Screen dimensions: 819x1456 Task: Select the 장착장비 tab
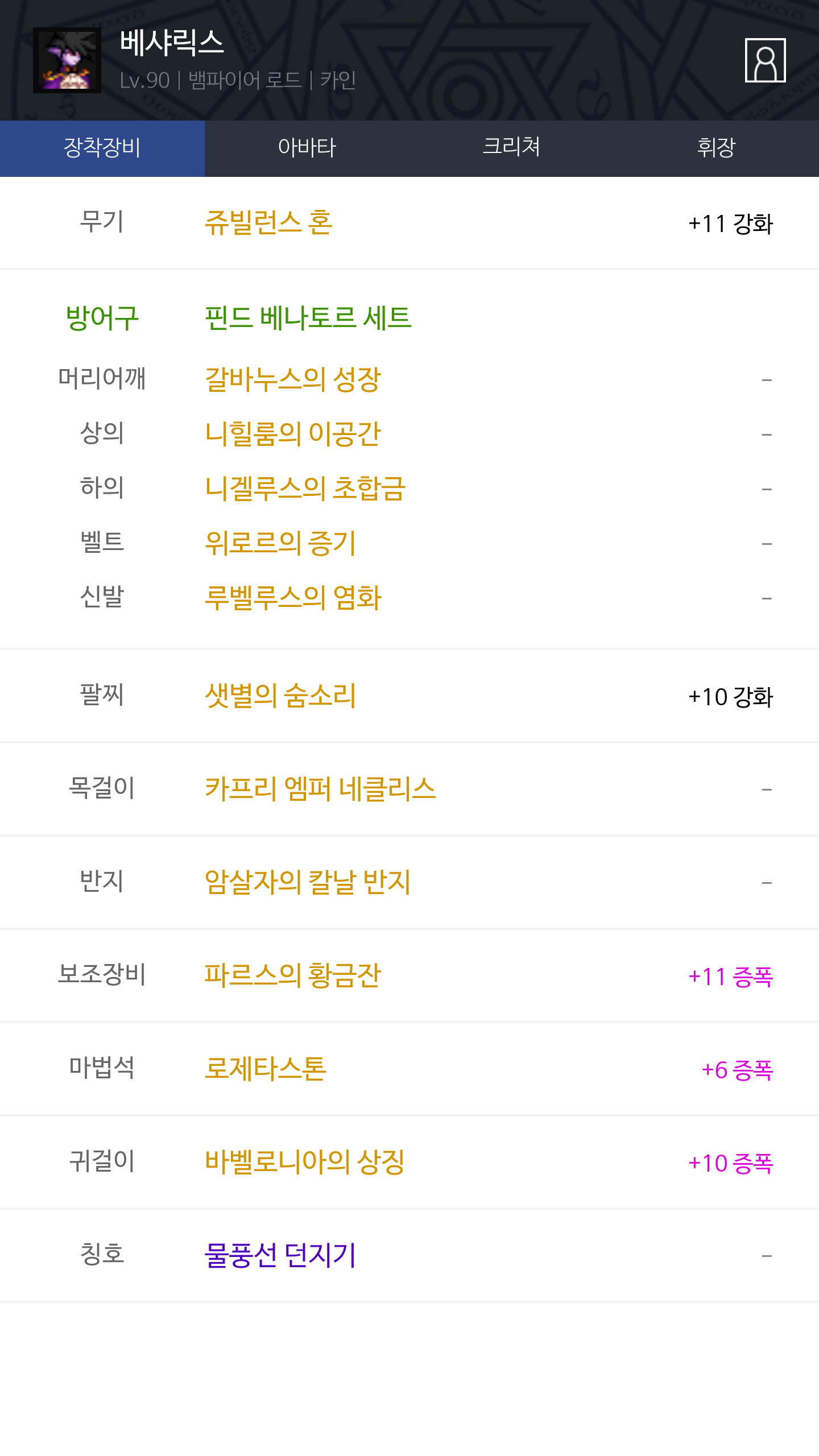[102, 148]
